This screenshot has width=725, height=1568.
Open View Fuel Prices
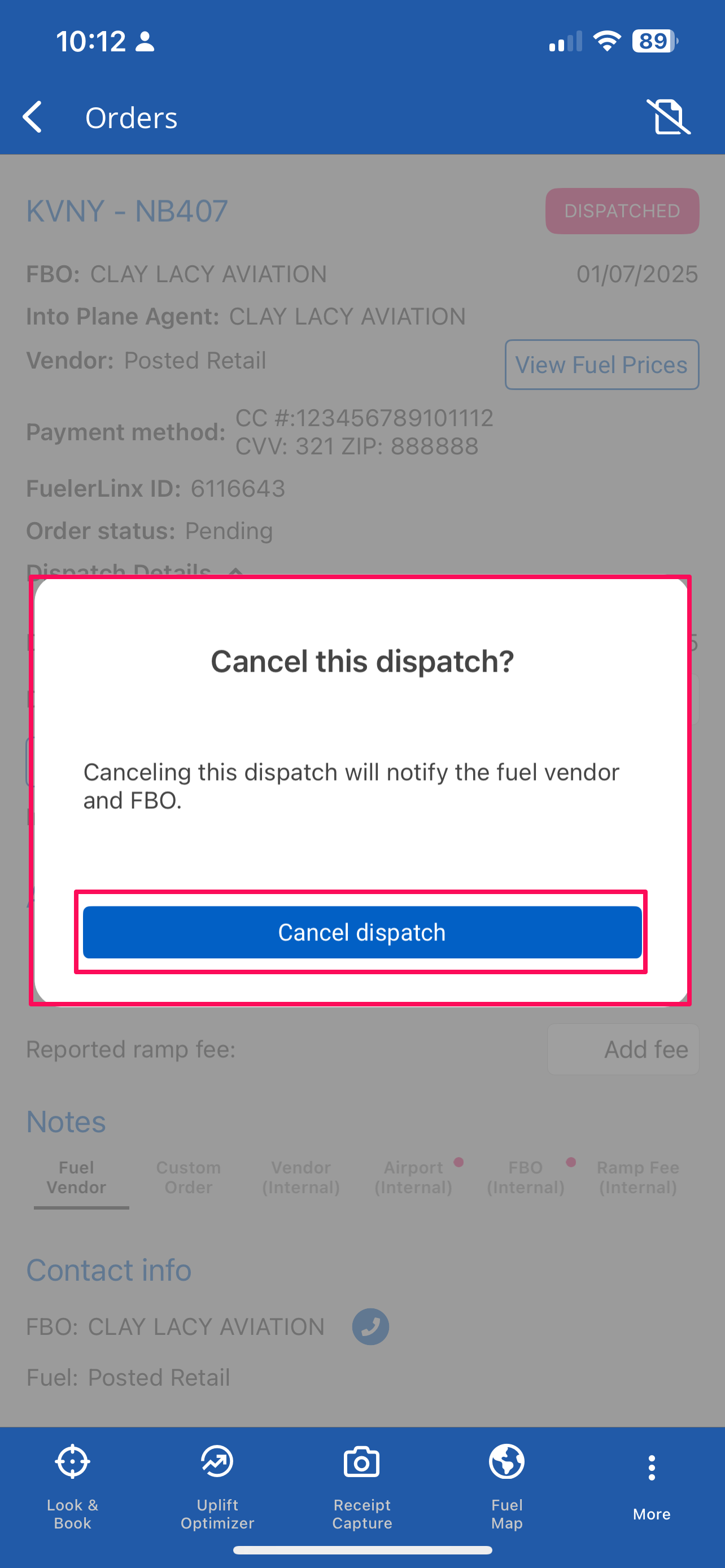(x=601, y=365)
